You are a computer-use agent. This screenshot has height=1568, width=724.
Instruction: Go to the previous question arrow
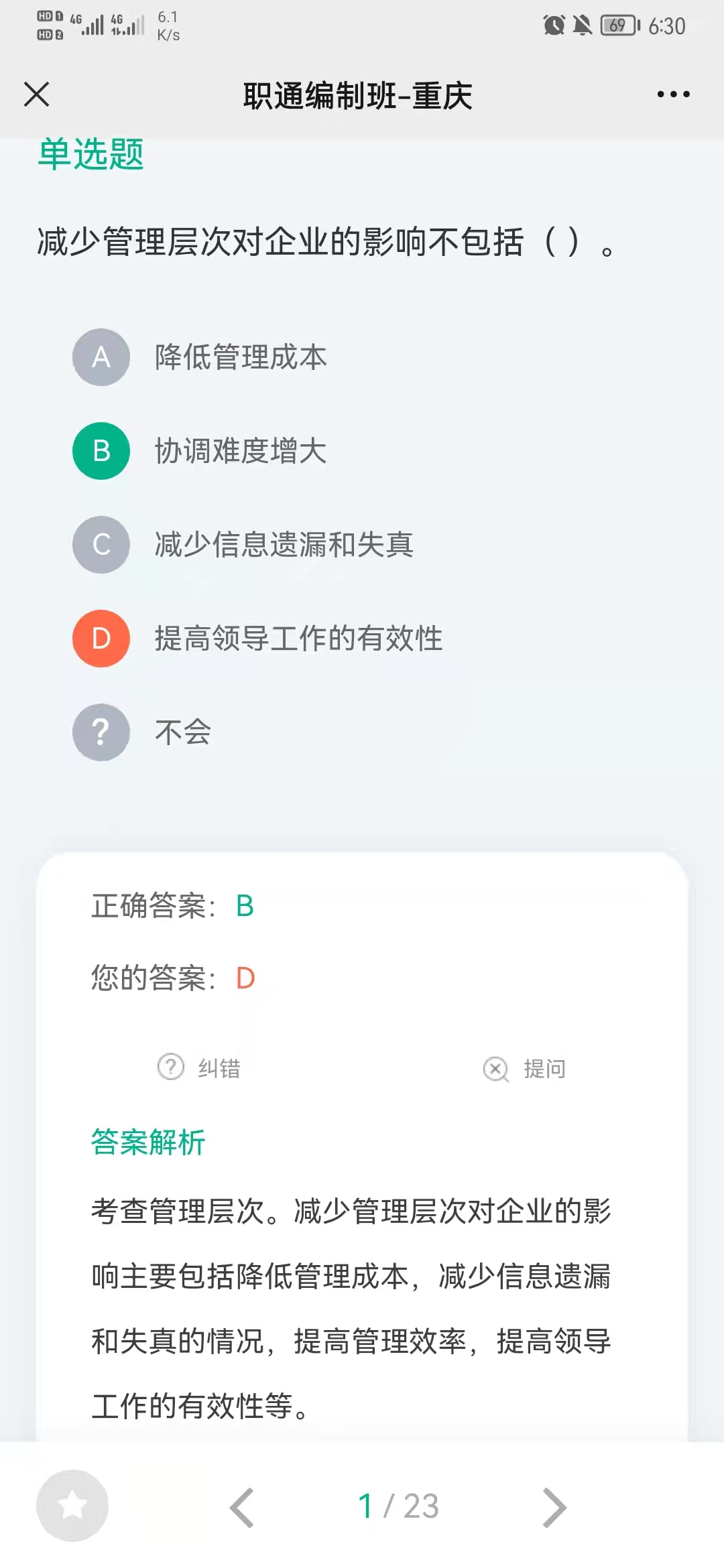tap(241, 1508)
